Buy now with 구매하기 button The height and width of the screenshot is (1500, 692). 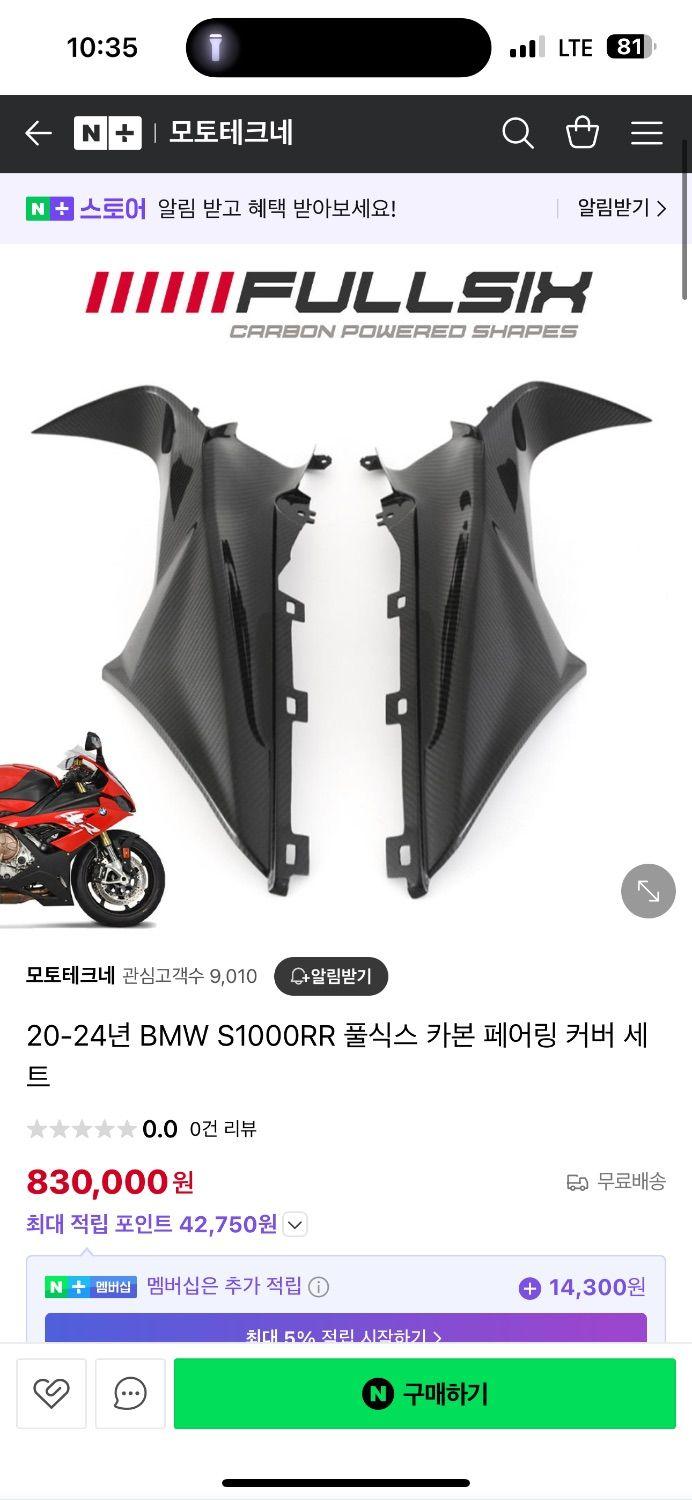(424, 1393)
